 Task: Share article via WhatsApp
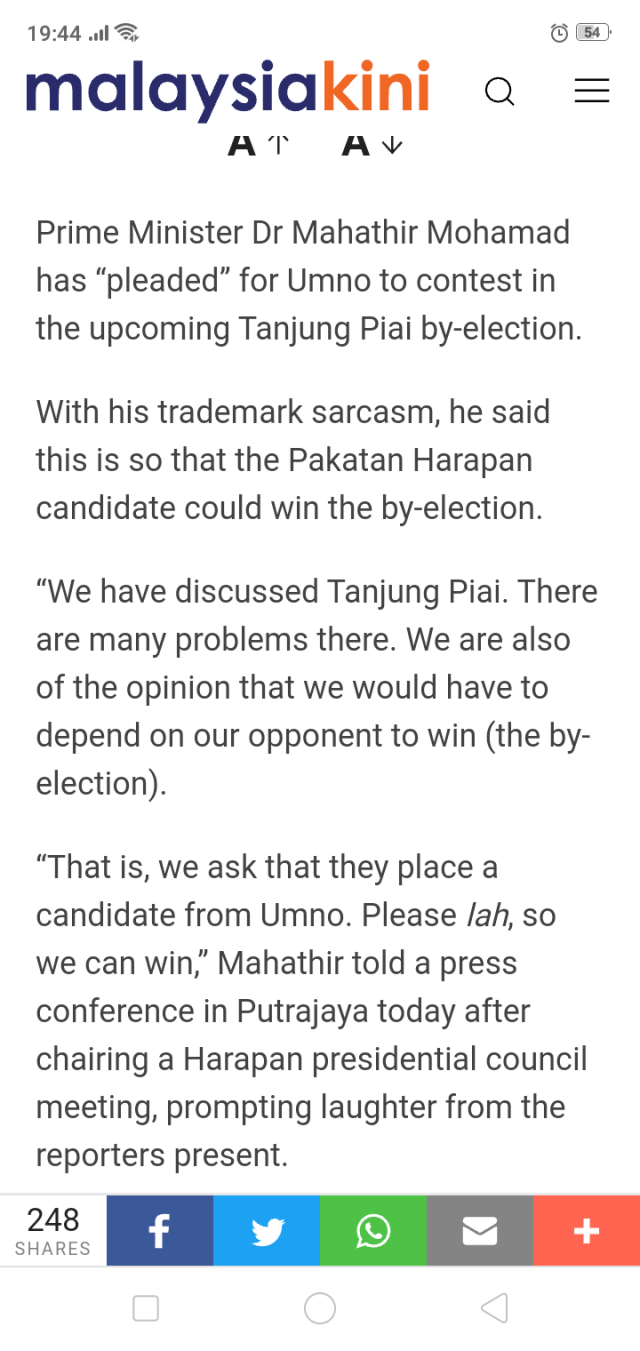373,1231
